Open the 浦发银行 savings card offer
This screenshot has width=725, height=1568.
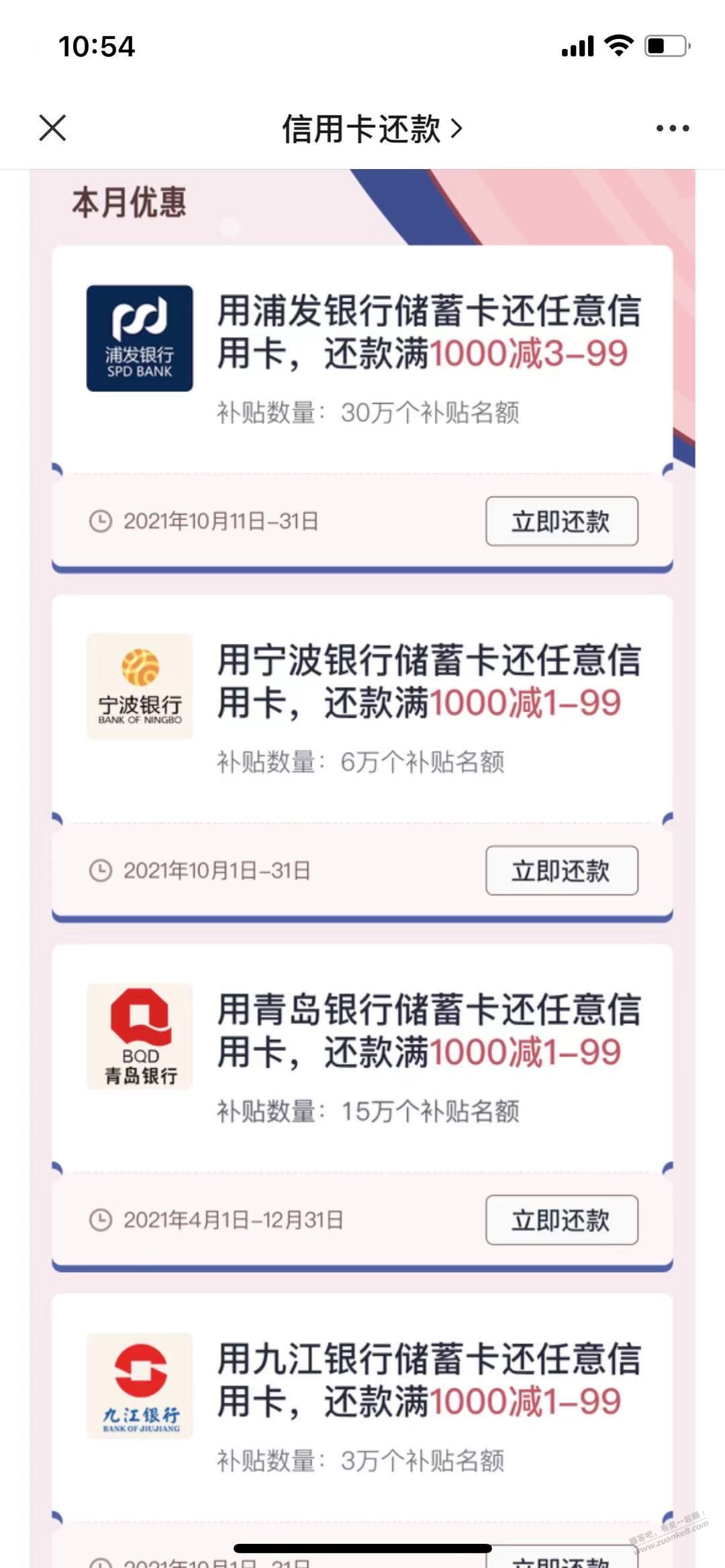[428, 333]
